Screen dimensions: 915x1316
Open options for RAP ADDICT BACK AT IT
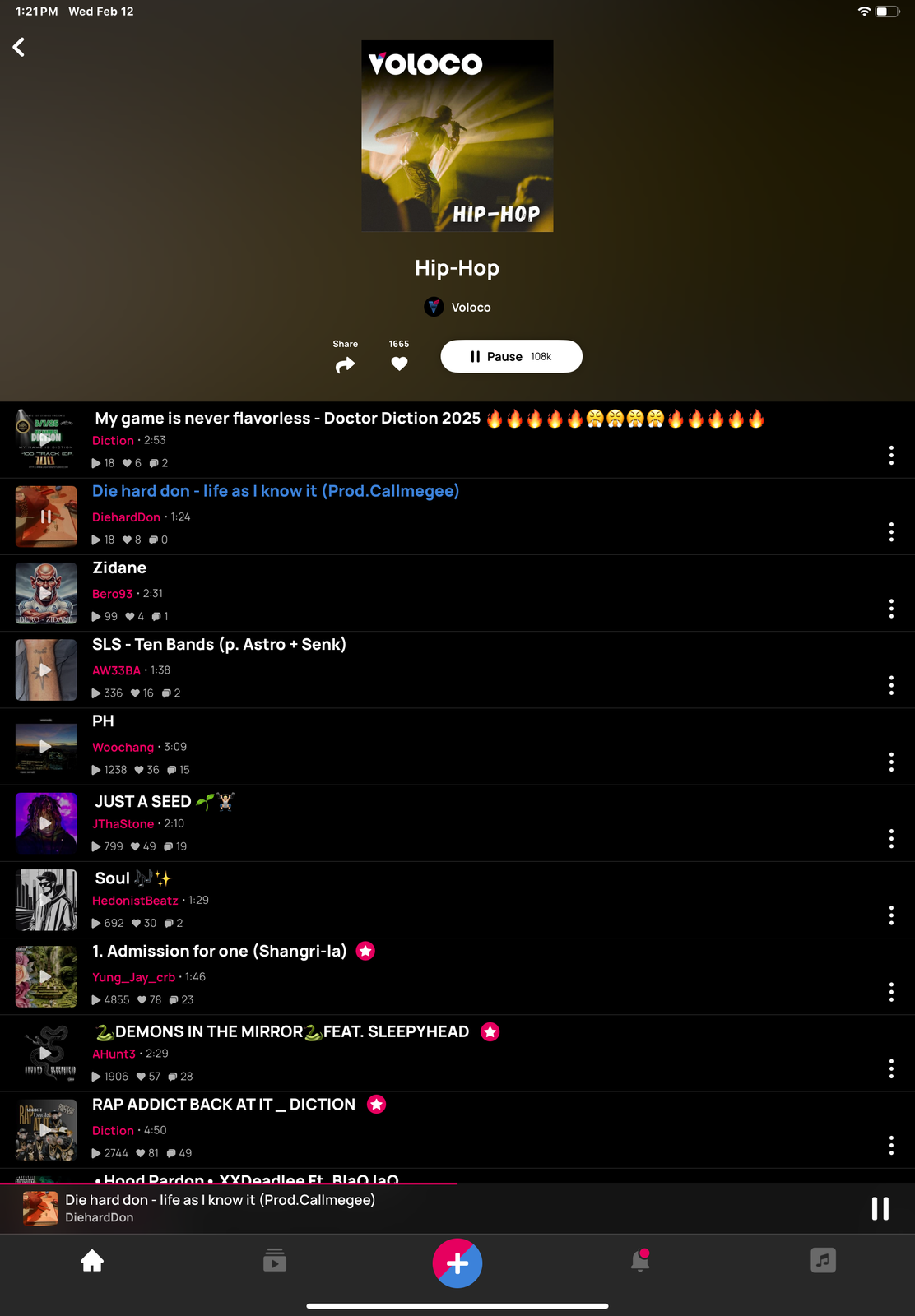click(891, 1145)
